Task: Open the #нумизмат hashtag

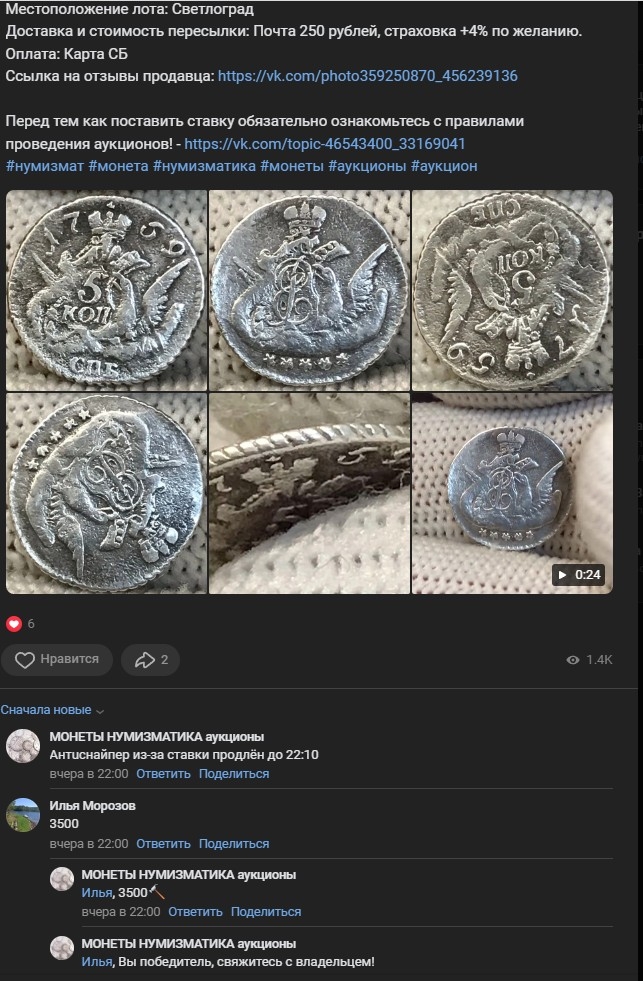Action: pos(44,165)
